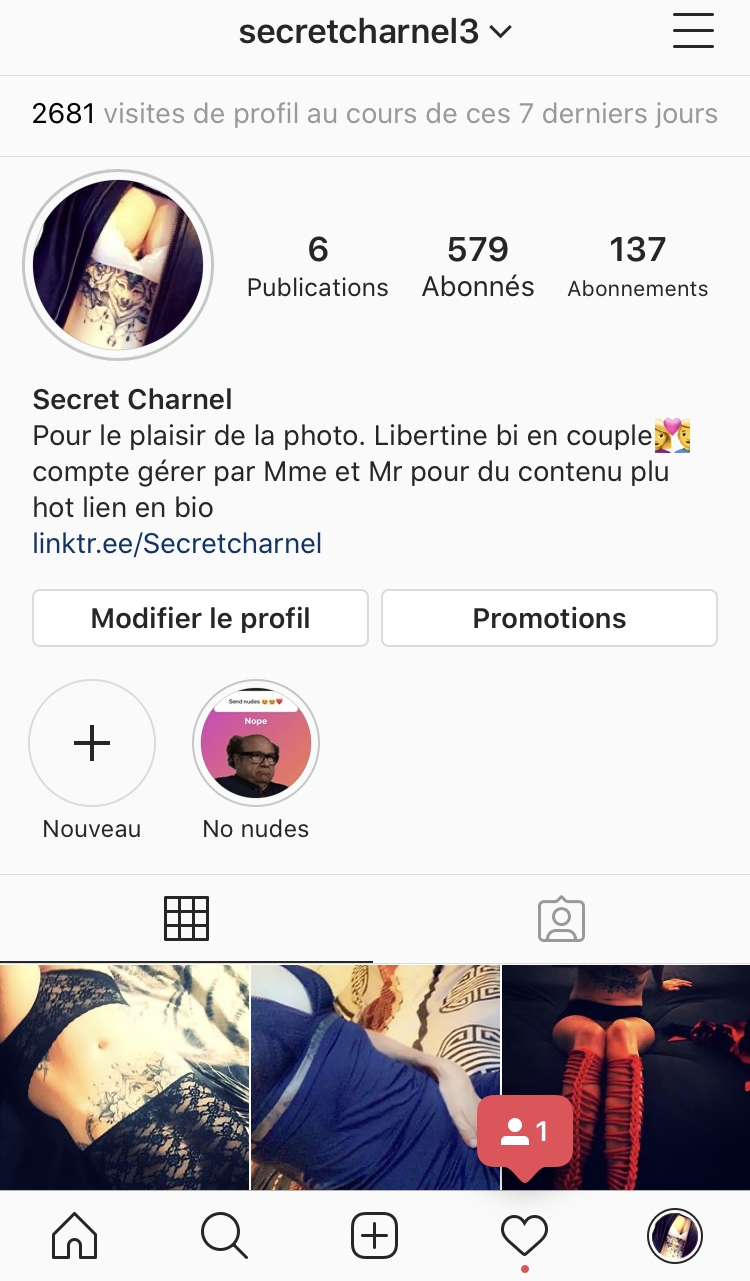Open the linktr.ee/Secretcharnel link
The height and width of the screenshot is (1281, 750).
(x=177, y=544)
